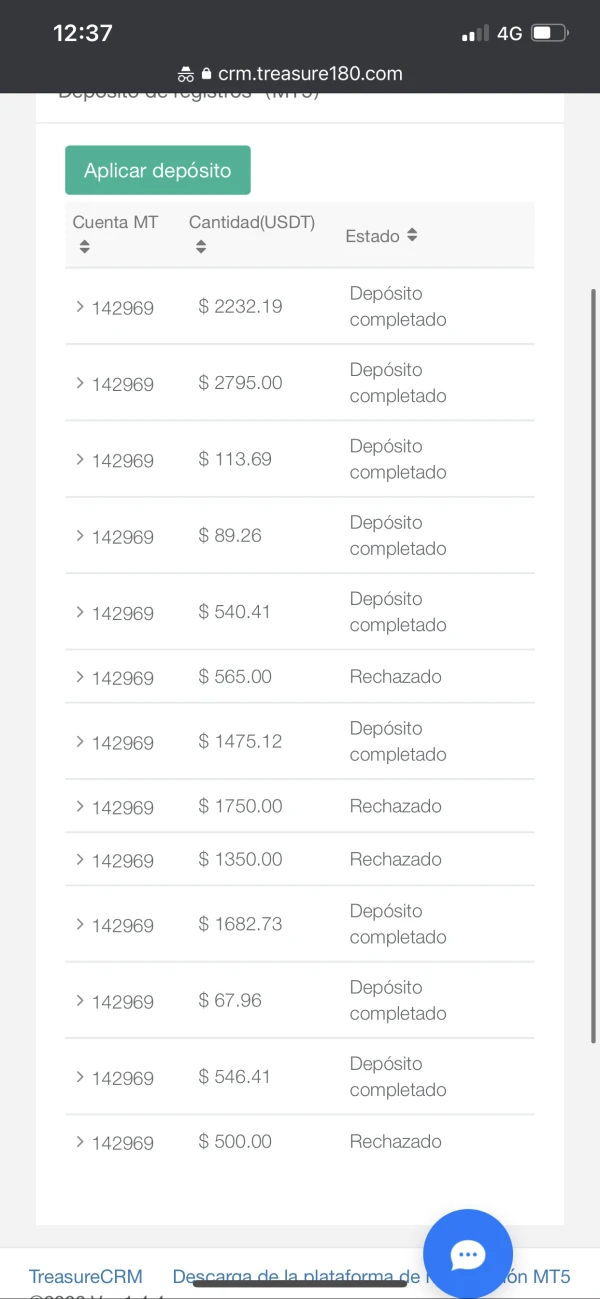Expand the $ 113.69 deposit row
Screen dimensions: 600x1299
coord(80,459)
